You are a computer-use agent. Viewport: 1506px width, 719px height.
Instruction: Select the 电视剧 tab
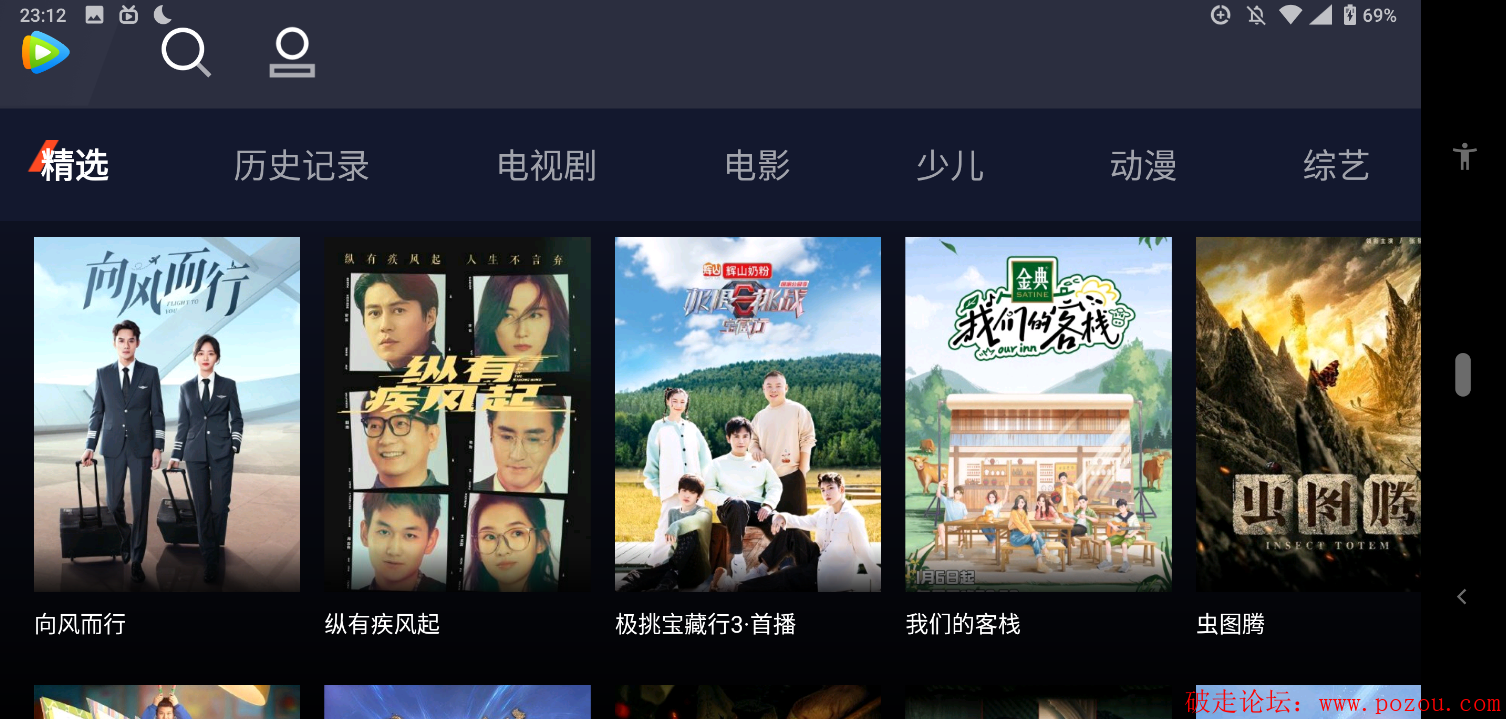(x=546, y=165)
